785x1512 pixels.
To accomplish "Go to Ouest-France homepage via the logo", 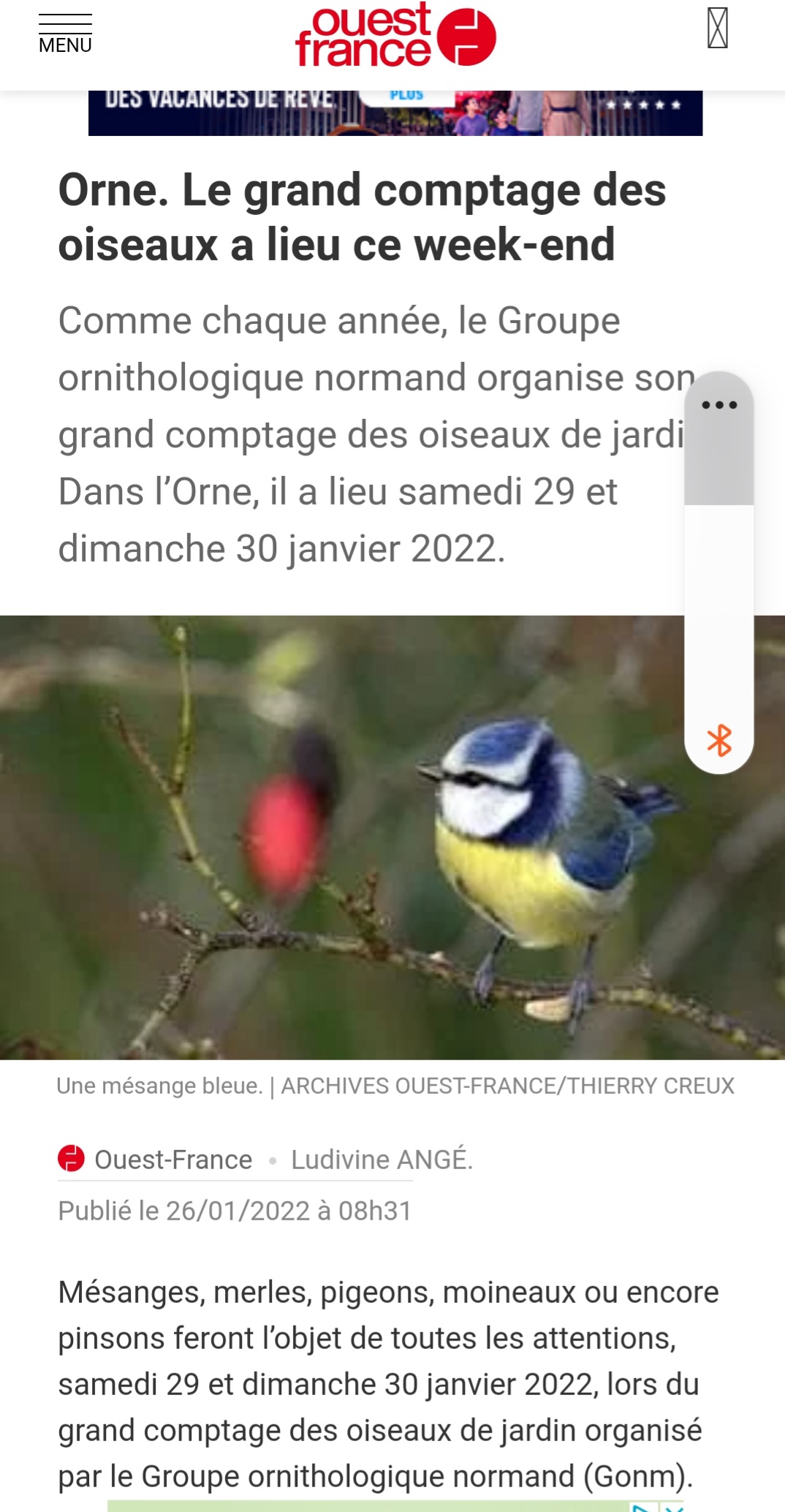I will pyautogui.click(x=395, y=36).
